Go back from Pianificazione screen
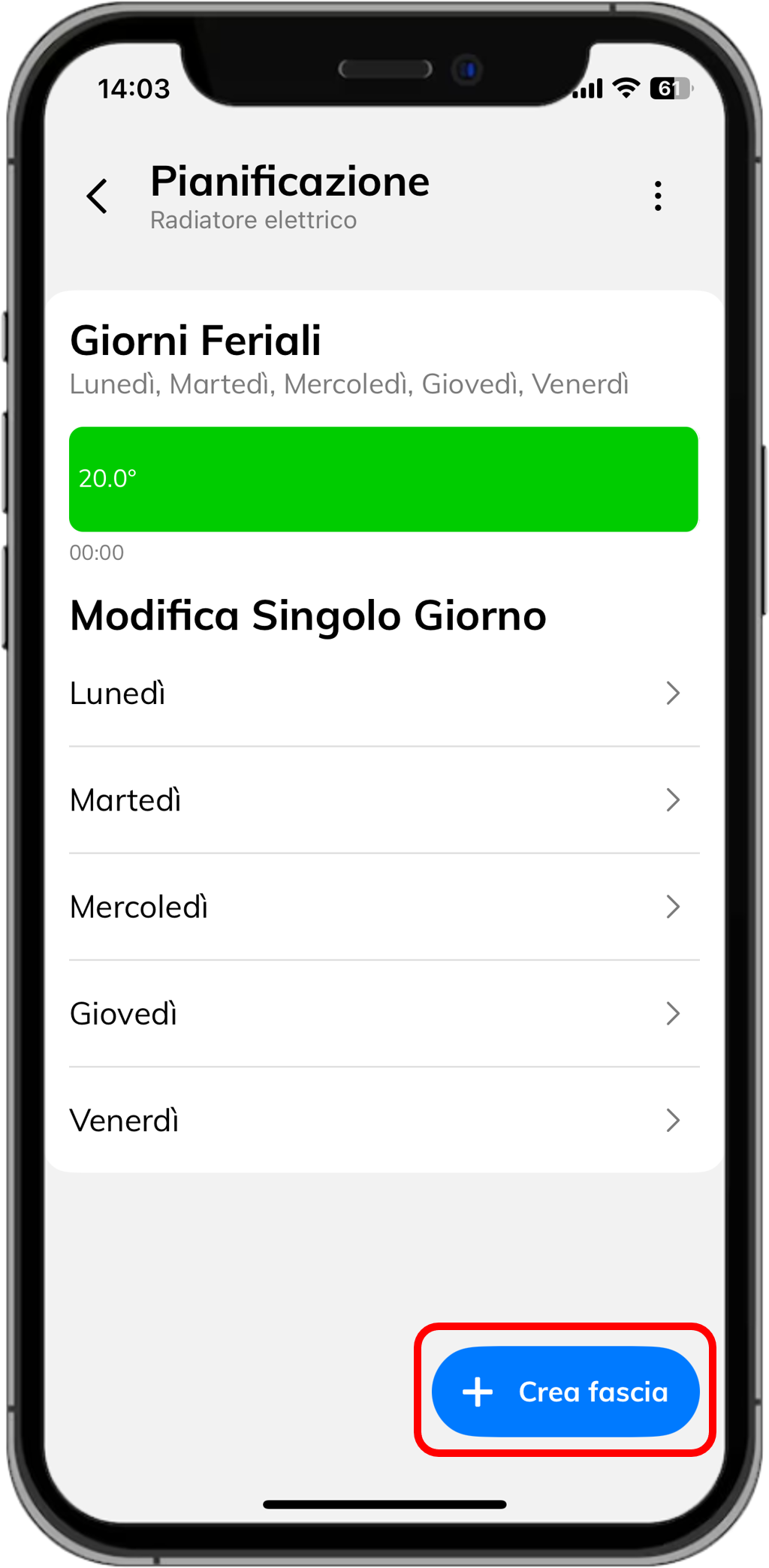Screen dimensions: 769x1568 pos(98,197)
